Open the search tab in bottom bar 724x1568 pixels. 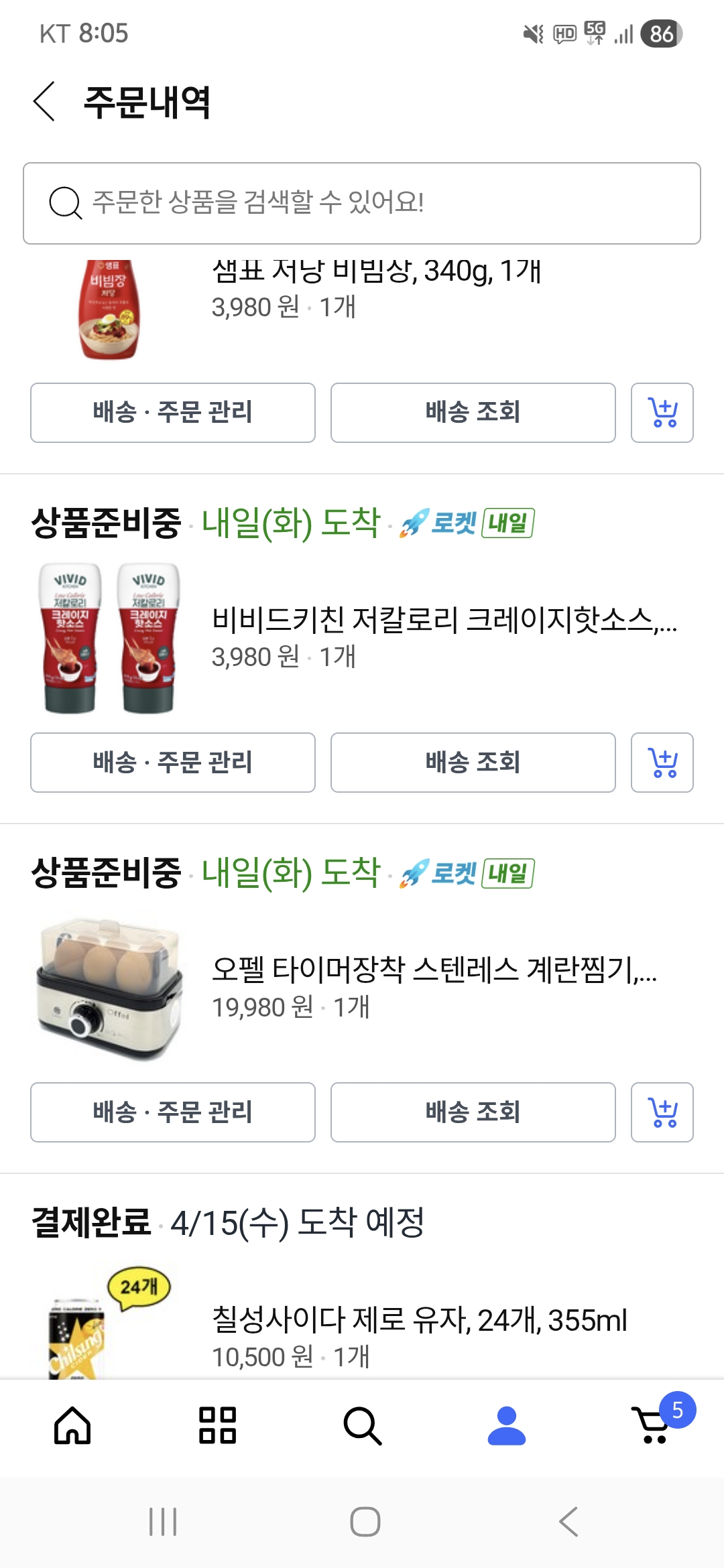coord(362,1425)
